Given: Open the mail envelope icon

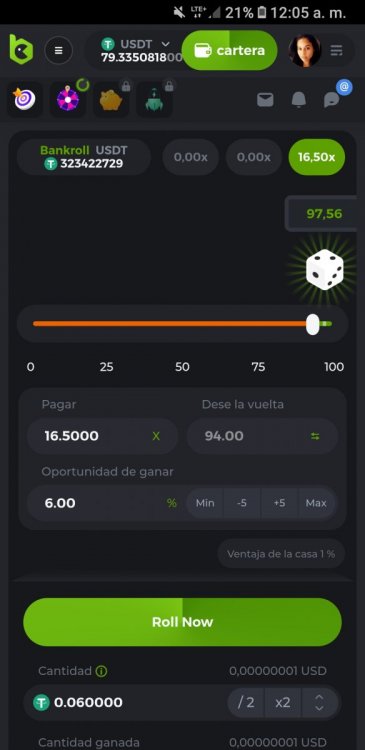Looking at the screenshot, I should coord(265,99).
